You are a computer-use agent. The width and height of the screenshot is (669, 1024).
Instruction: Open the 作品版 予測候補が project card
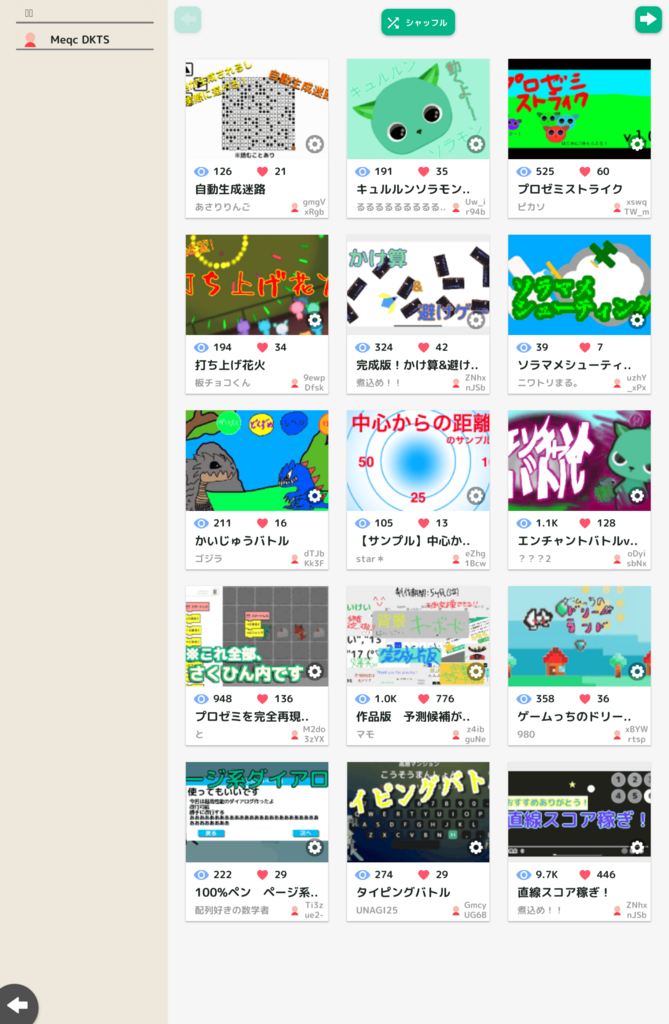(x=418, y=637)
